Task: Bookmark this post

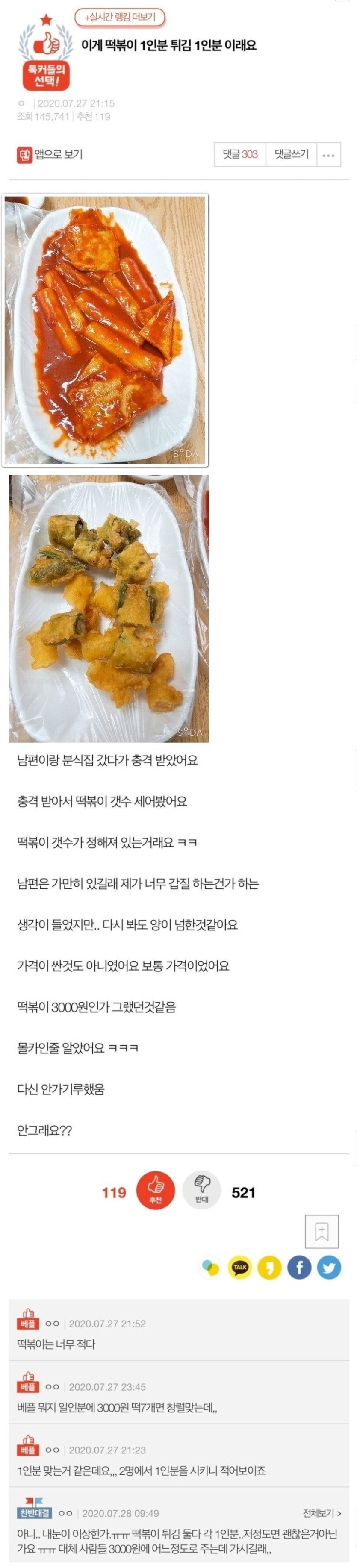Action: [x=321, y=1232]
